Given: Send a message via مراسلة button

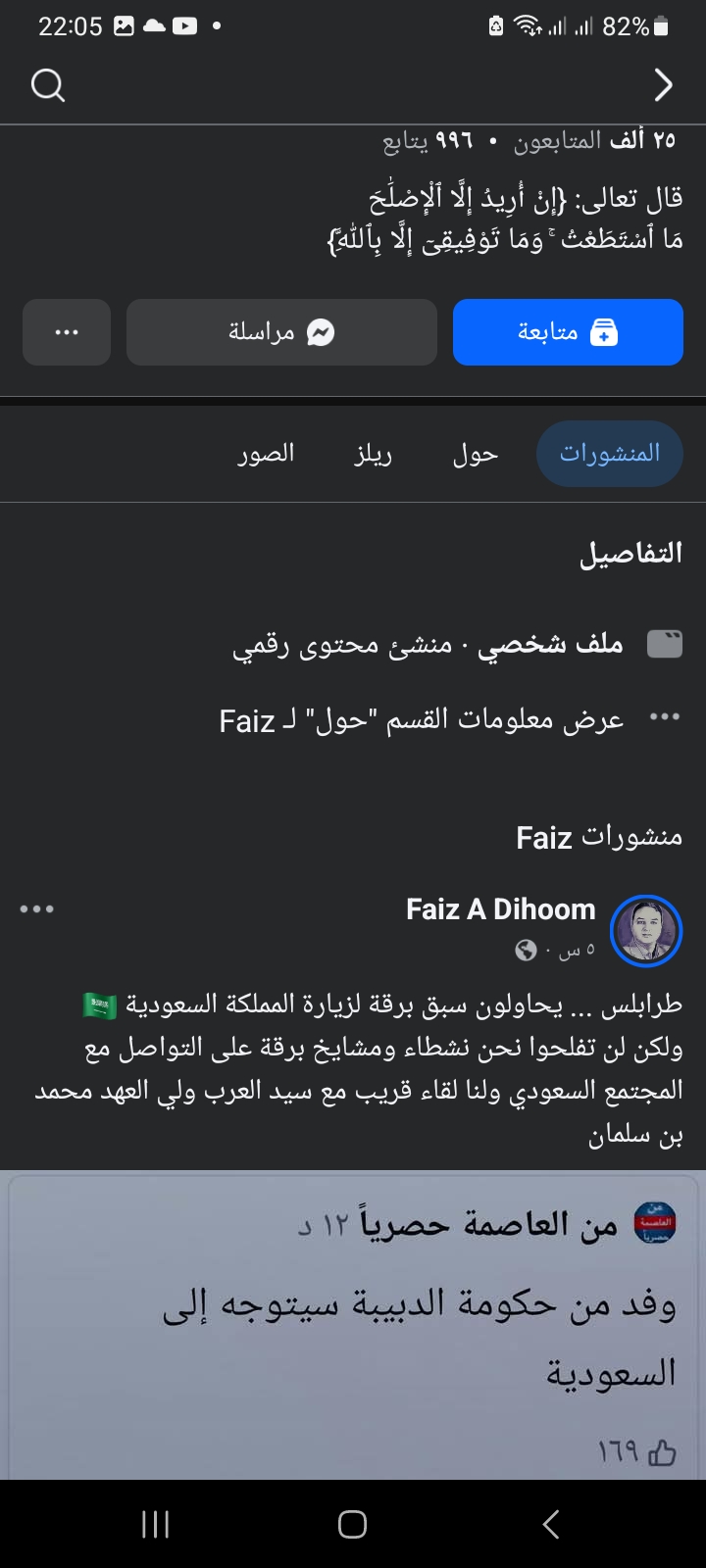Looking at the screenshot, I should (x=281, y=332).
